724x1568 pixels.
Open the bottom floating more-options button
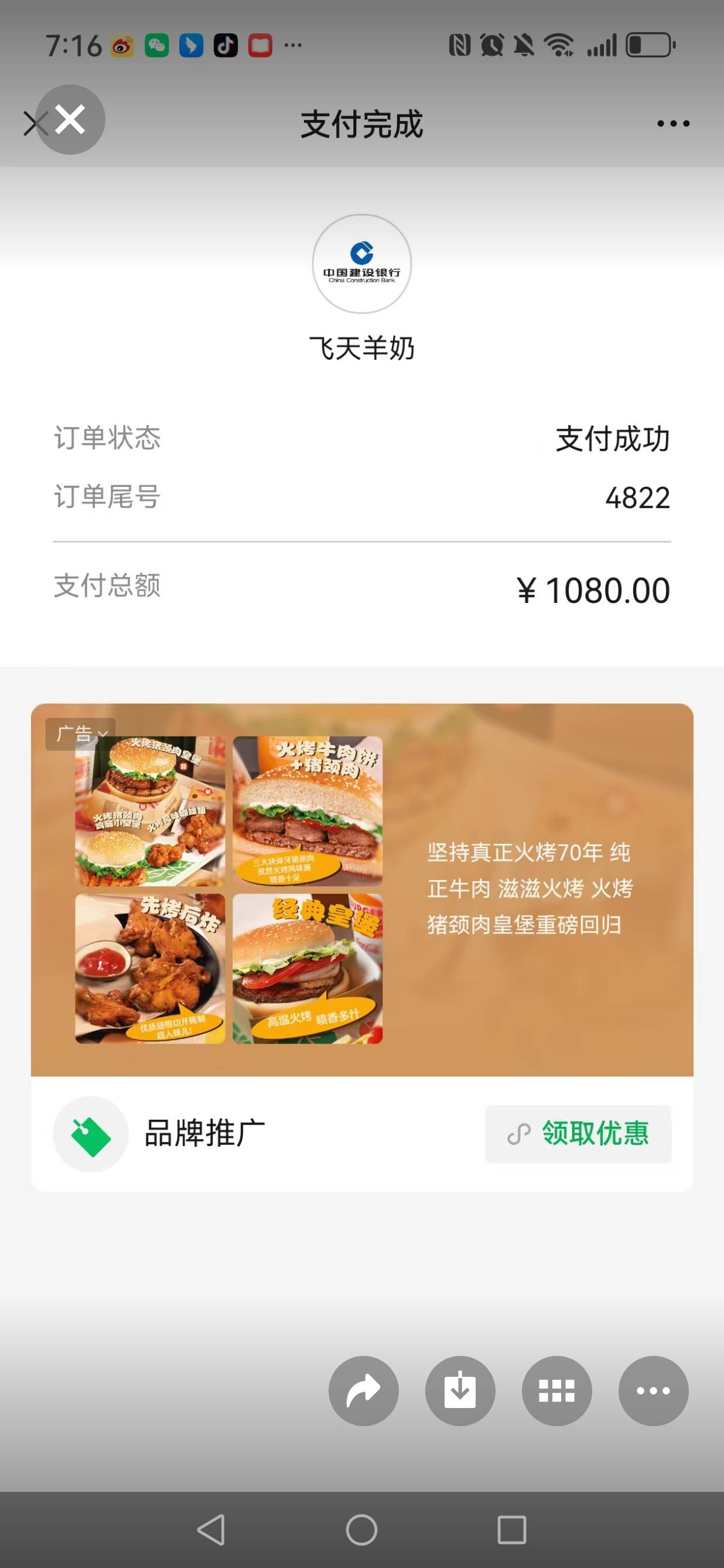pyautogui.click(x=654, y=1391)
